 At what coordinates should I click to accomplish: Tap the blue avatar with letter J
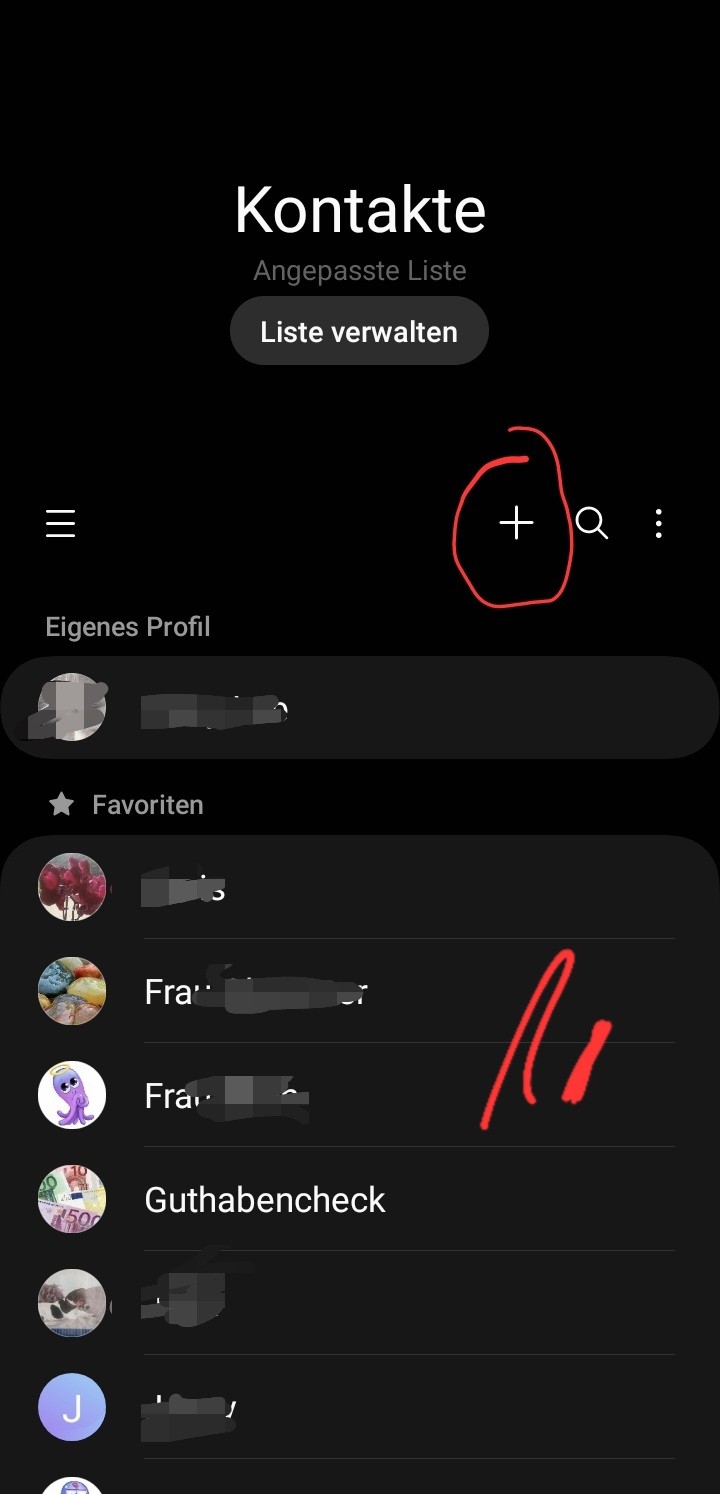72,1407
